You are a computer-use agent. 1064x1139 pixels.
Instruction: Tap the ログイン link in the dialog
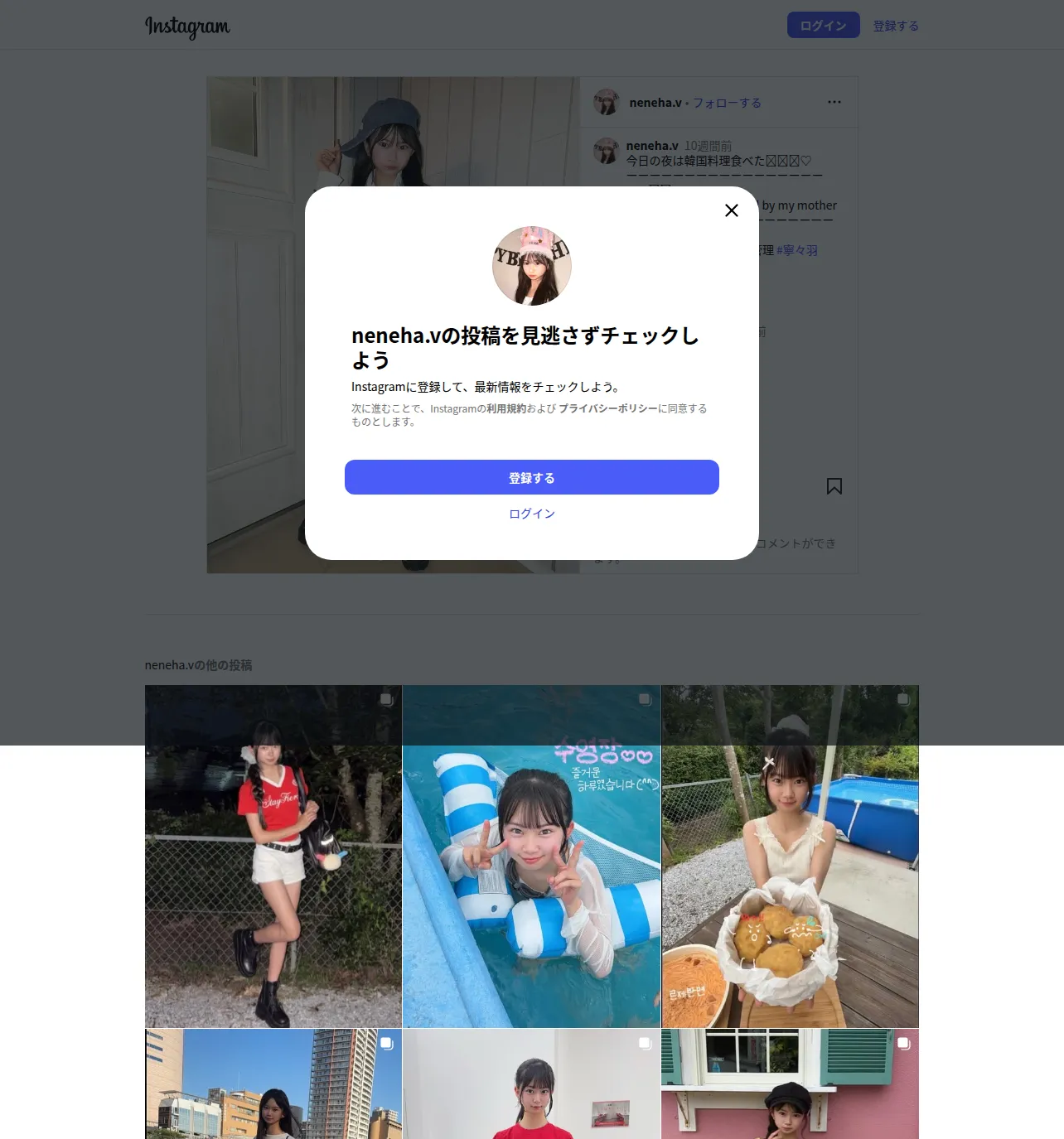532,514
